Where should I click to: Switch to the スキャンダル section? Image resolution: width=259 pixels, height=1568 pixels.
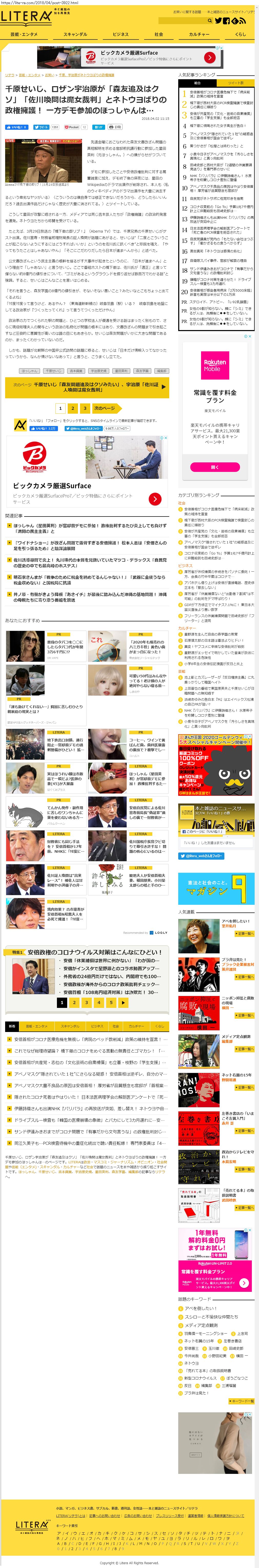(x=75, y=35)
